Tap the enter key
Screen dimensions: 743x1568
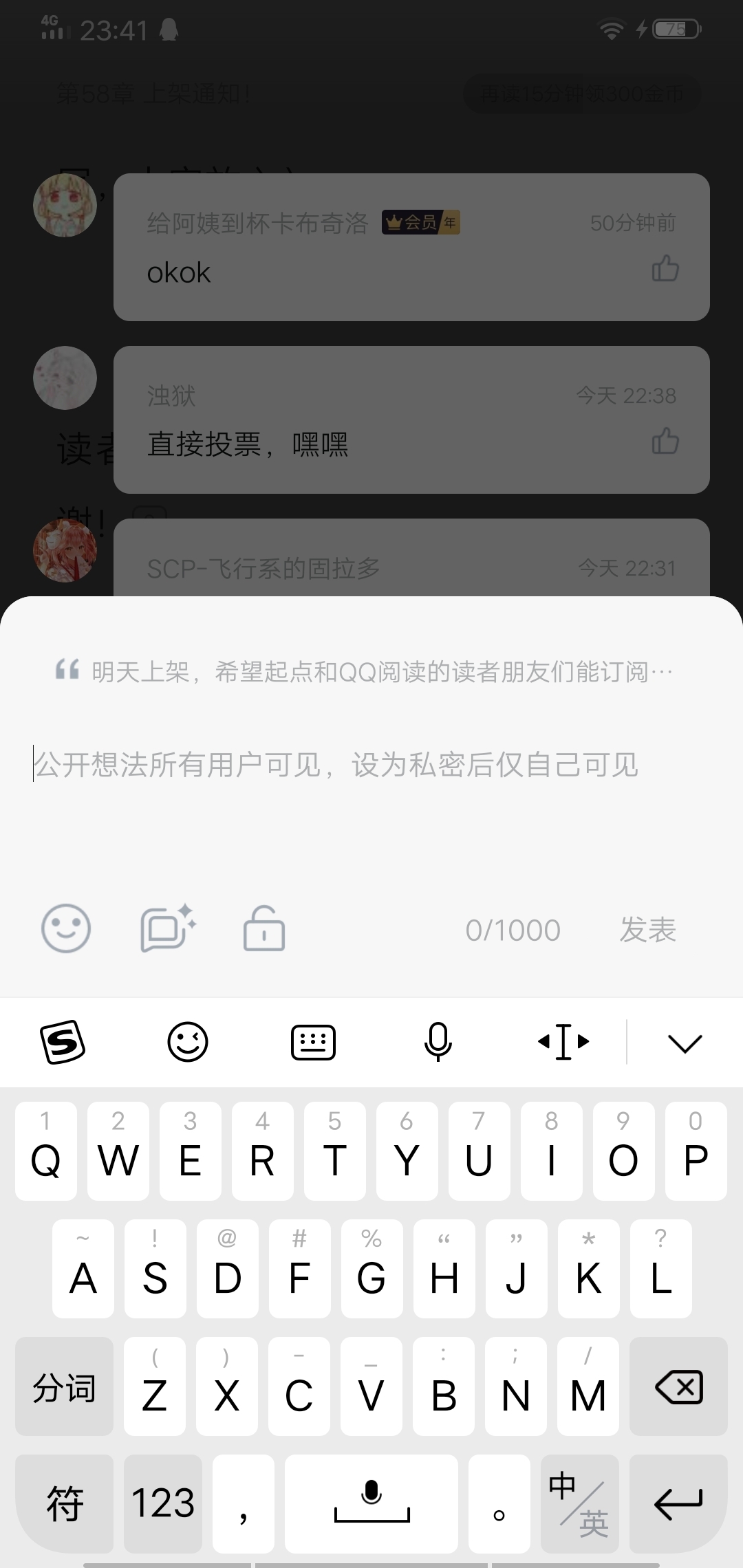click(678, 1504)
